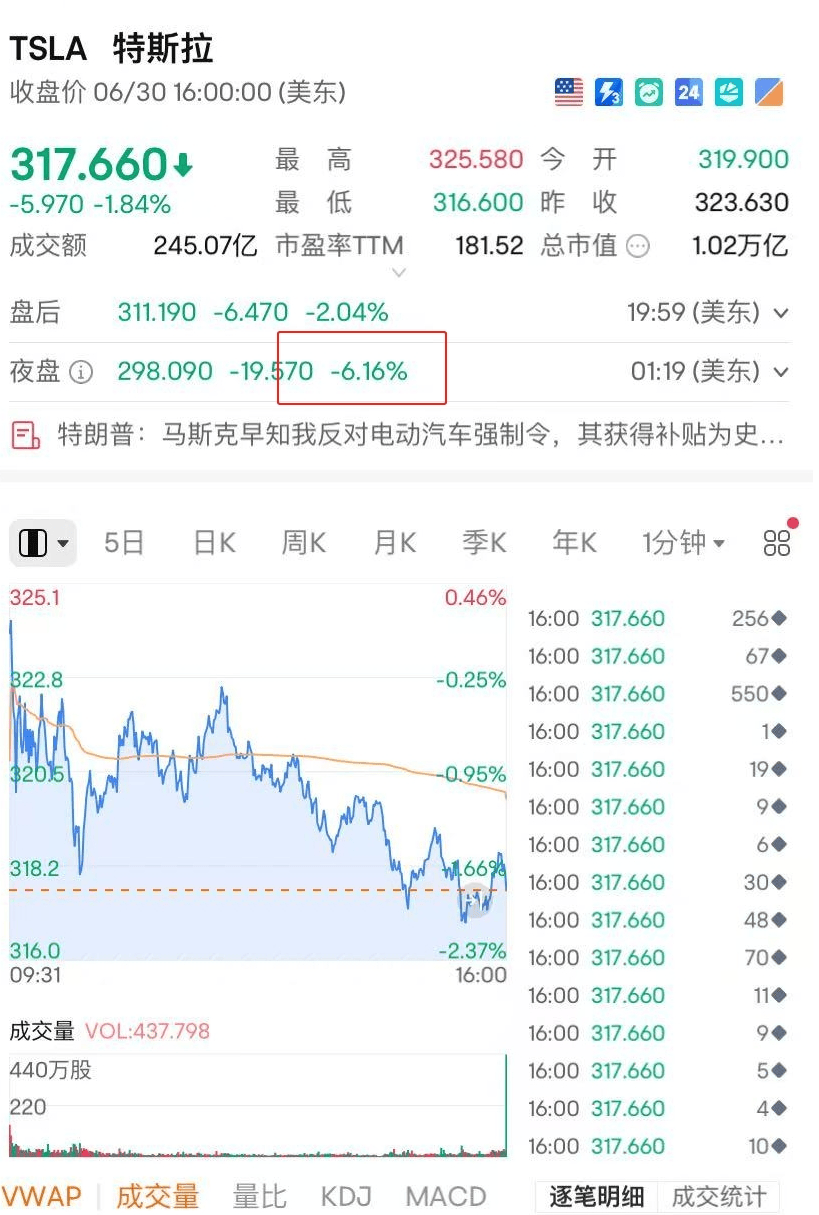This screenshot has width=819, height=1215.
Task: Click the red news flag icon
Action: [24, 436]
